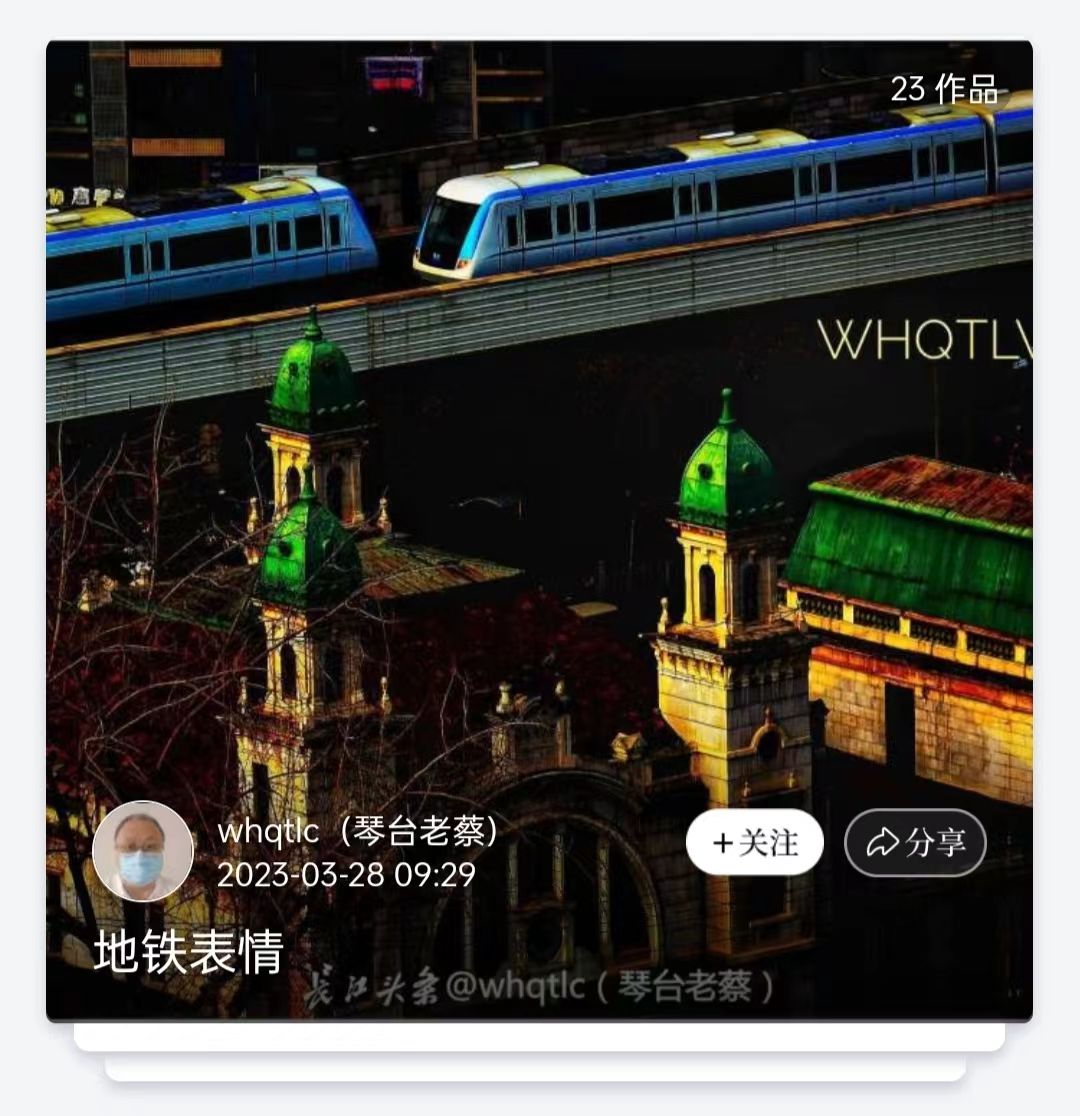1080x1116 pixels.
Task: Open whqtlc's profile avatar
Action: (x=143, y=851)
